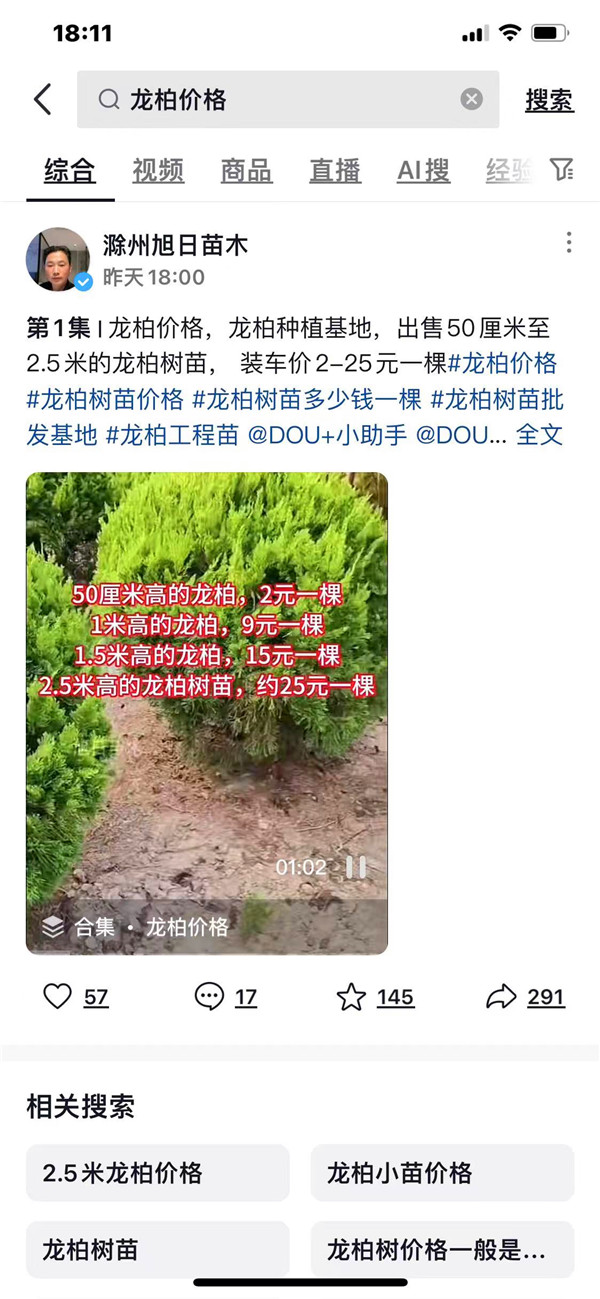Like the post with the heart icon

click(59, 996)
